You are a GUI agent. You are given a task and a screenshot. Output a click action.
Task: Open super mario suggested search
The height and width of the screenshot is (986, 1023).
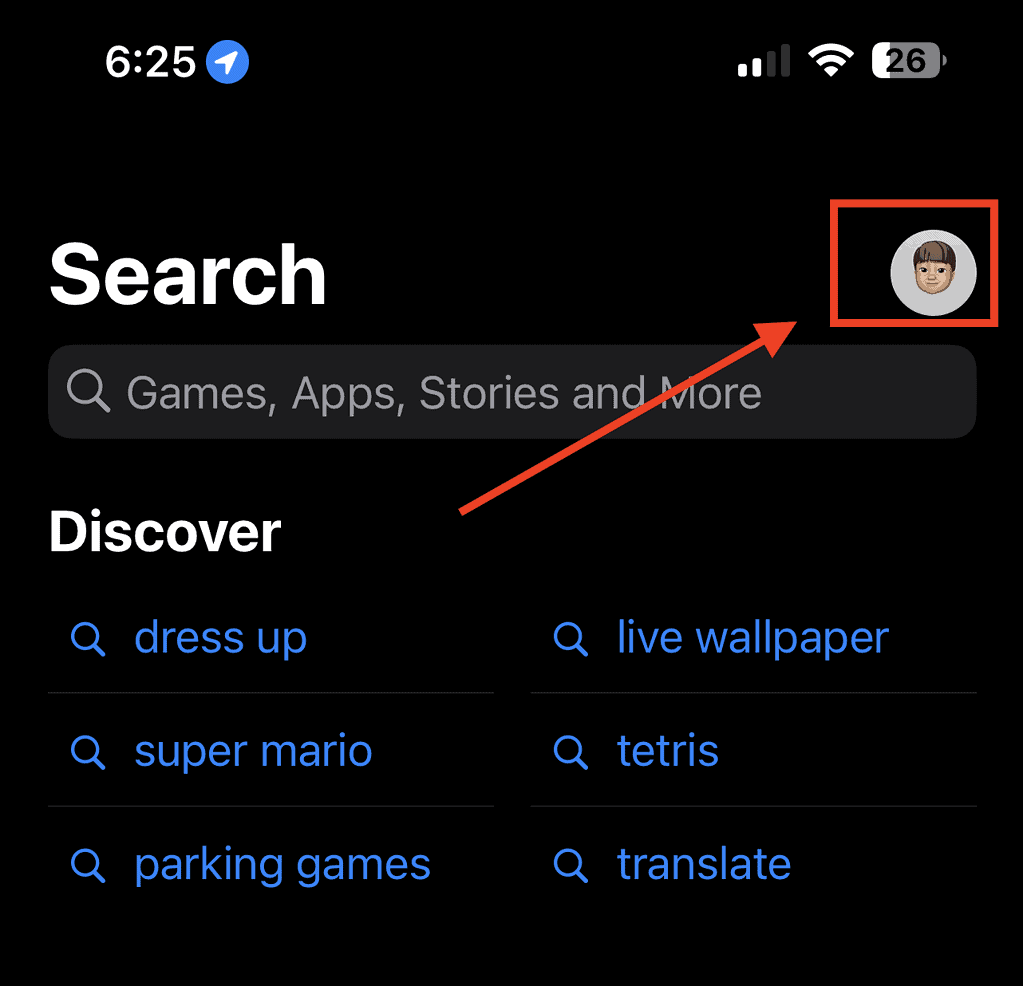[x=252, y=751]
